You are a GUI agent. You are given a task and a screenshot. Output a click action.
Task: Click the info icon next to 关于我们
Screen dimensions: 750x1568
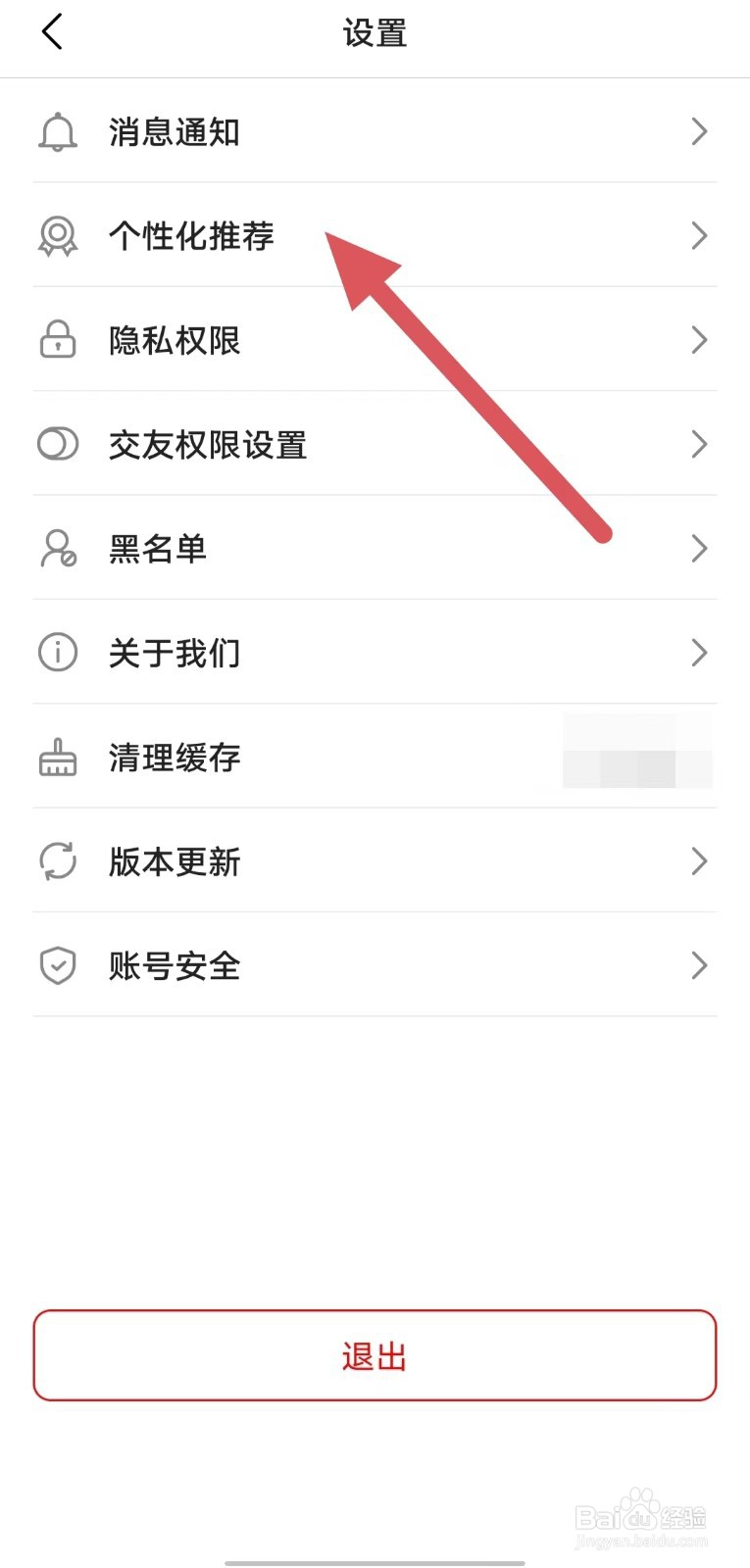(x=57, y=652)
